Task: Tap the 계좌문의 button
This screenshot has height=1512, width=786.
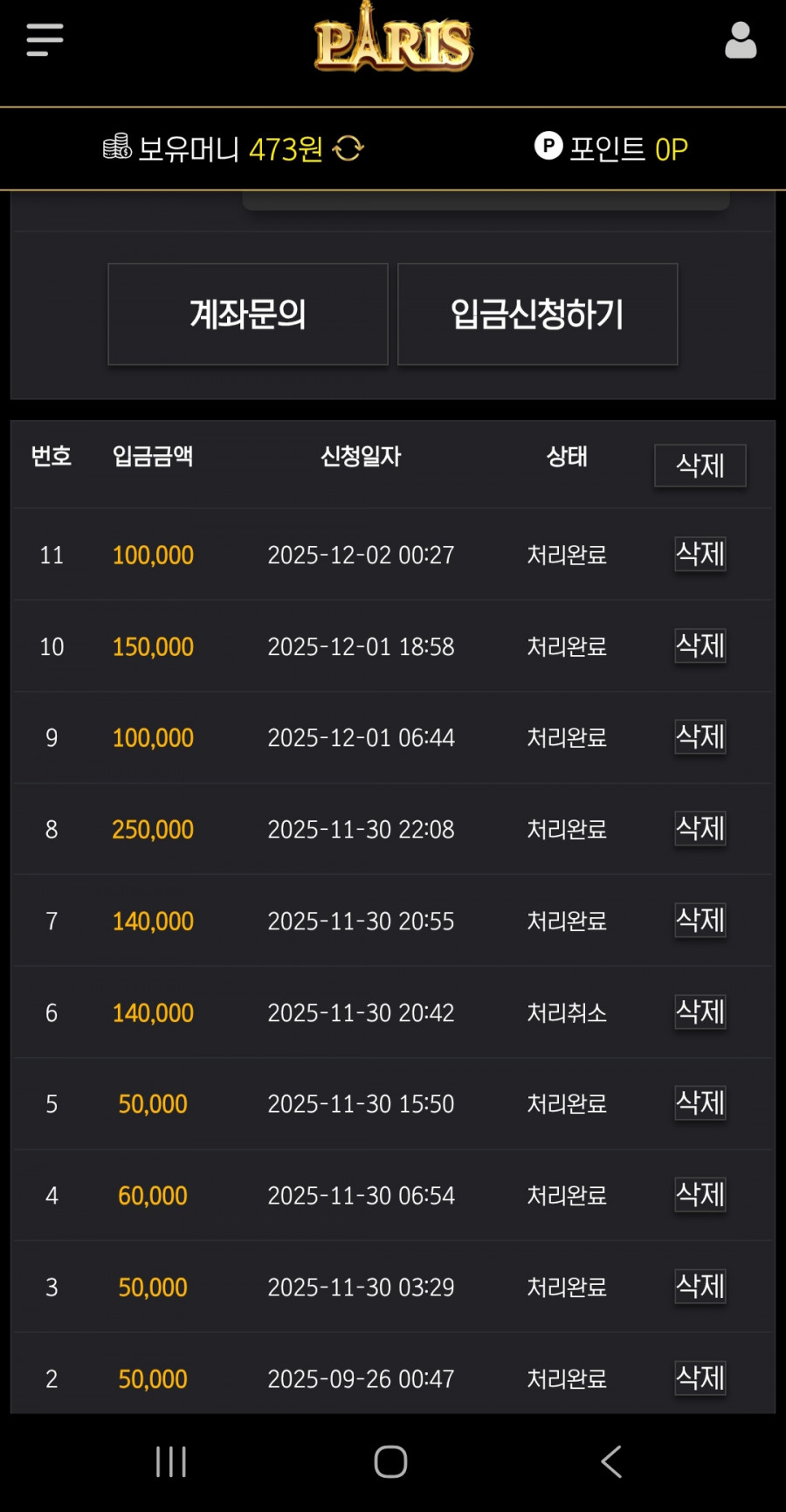Action: pyautogui.click(x=248, y=314)
